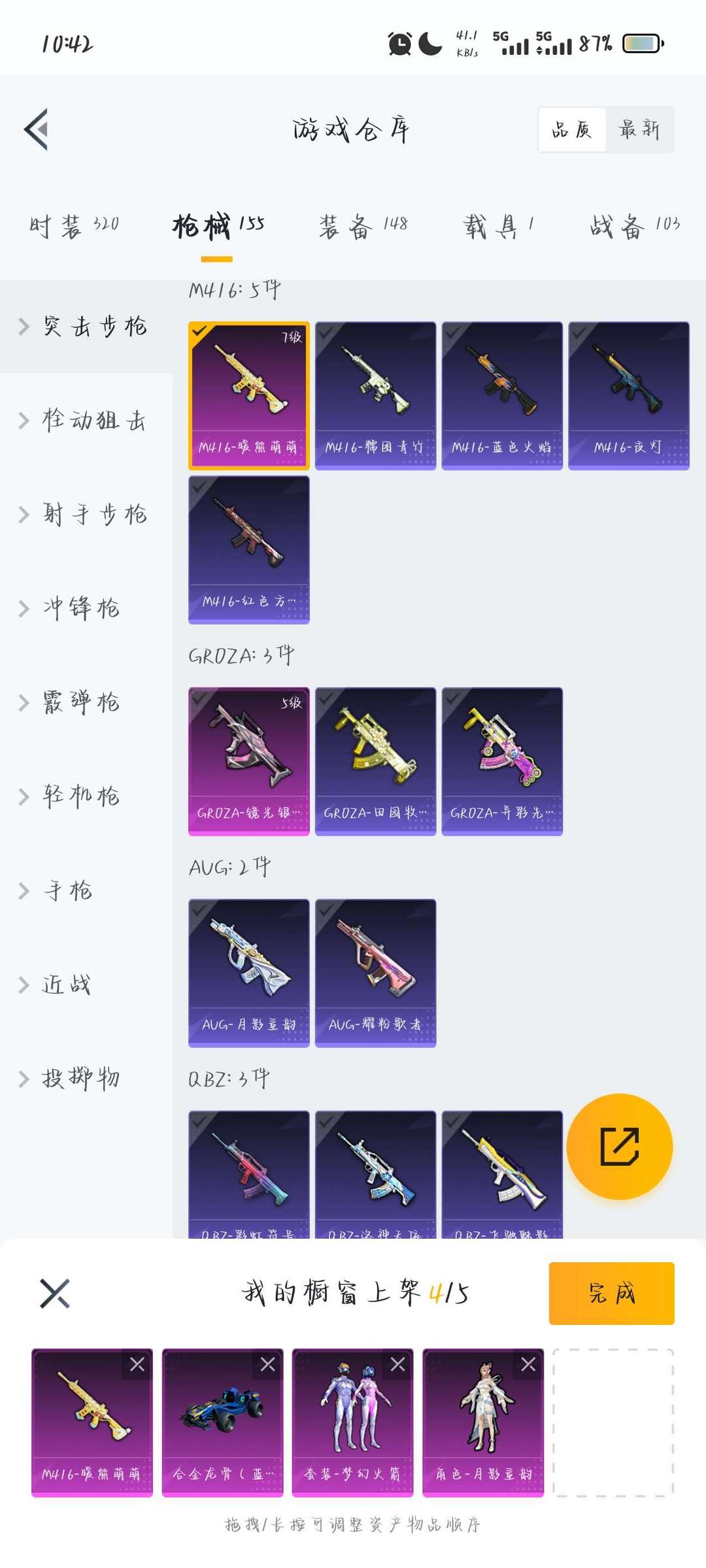The width and height of the screenshot is (706, 1568).
Task: Choose the GROZA-镜光银 skin card
Action: click(x=249, y=761)
